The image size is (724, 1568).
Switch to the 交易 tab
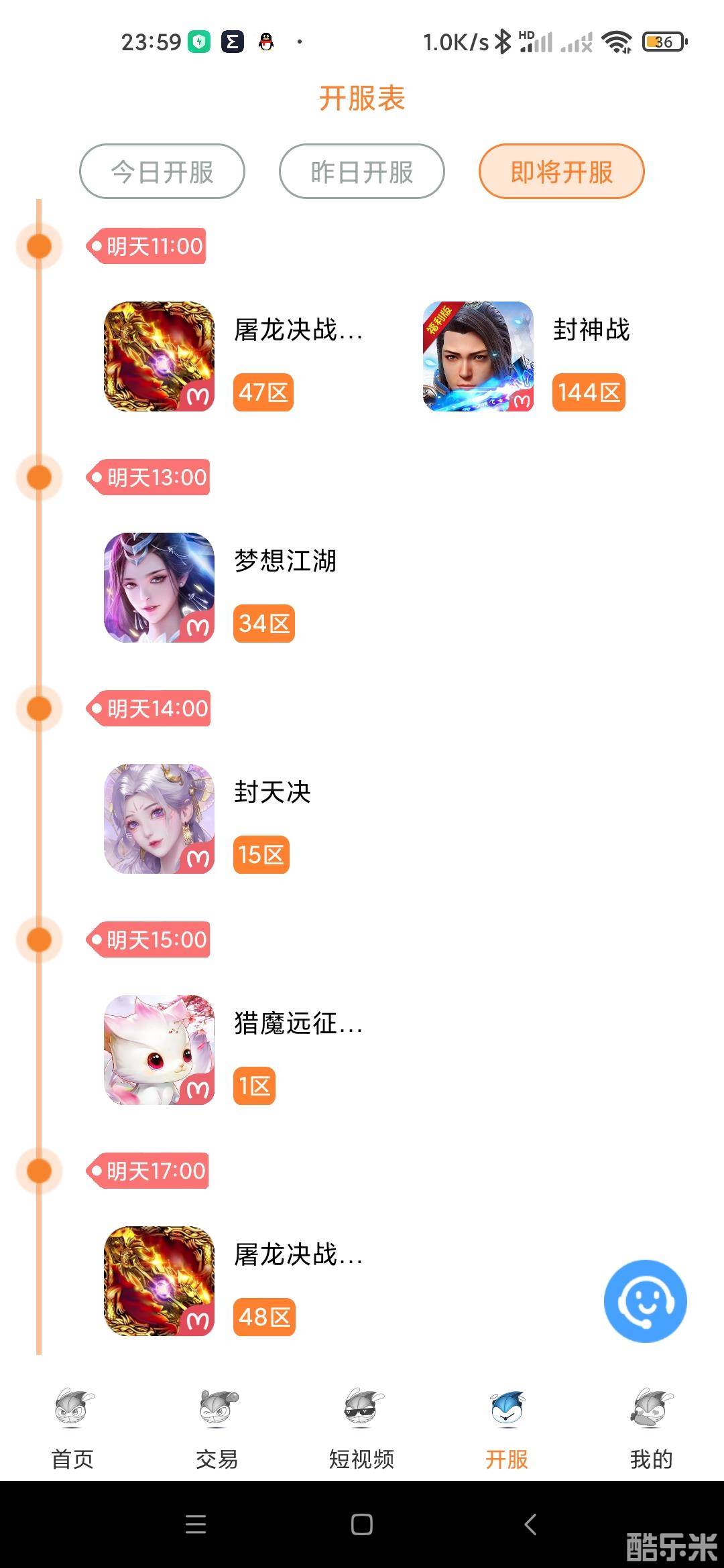[217, 1427]
